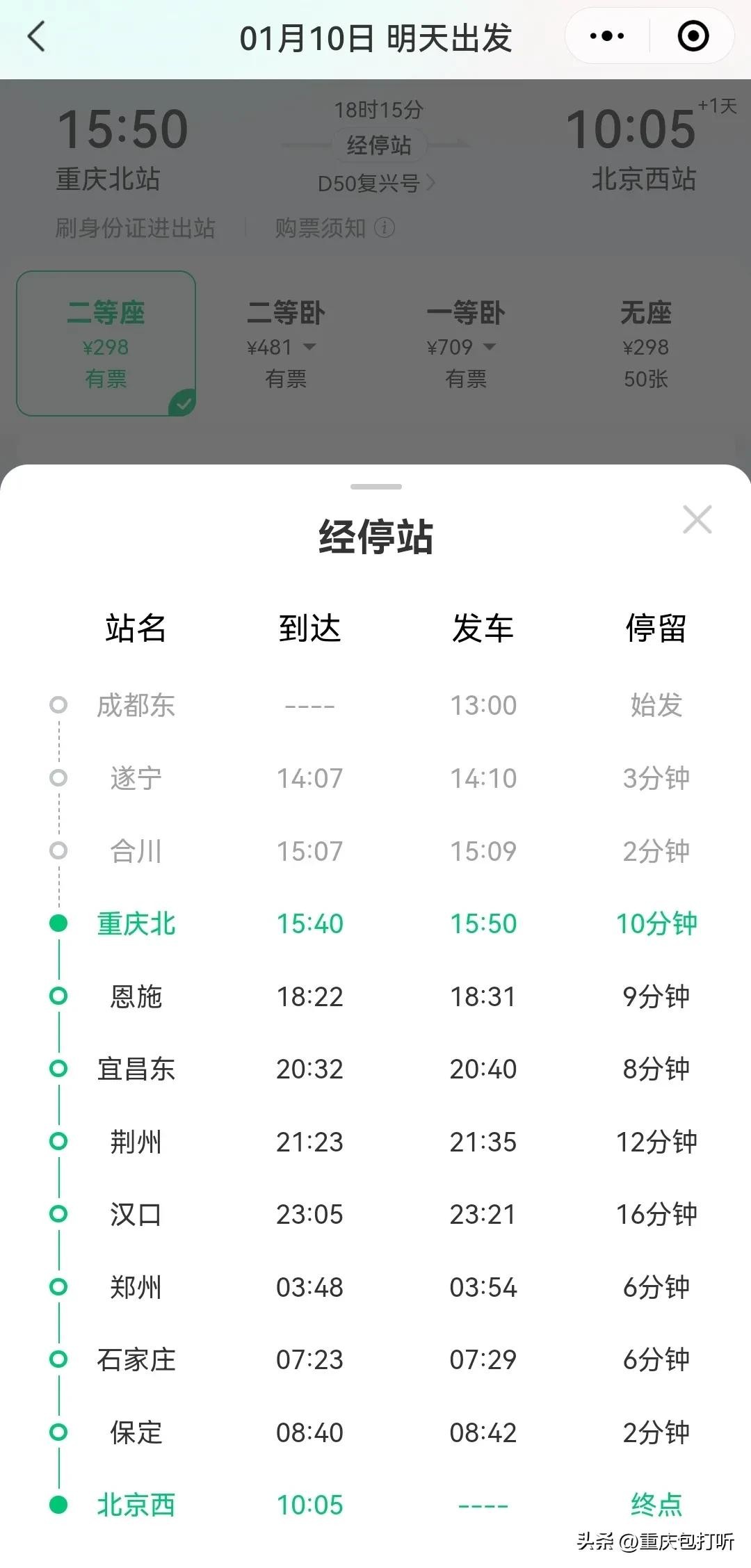
Task: Go back with the top-left arrow
Action: [x=36, y=36]
